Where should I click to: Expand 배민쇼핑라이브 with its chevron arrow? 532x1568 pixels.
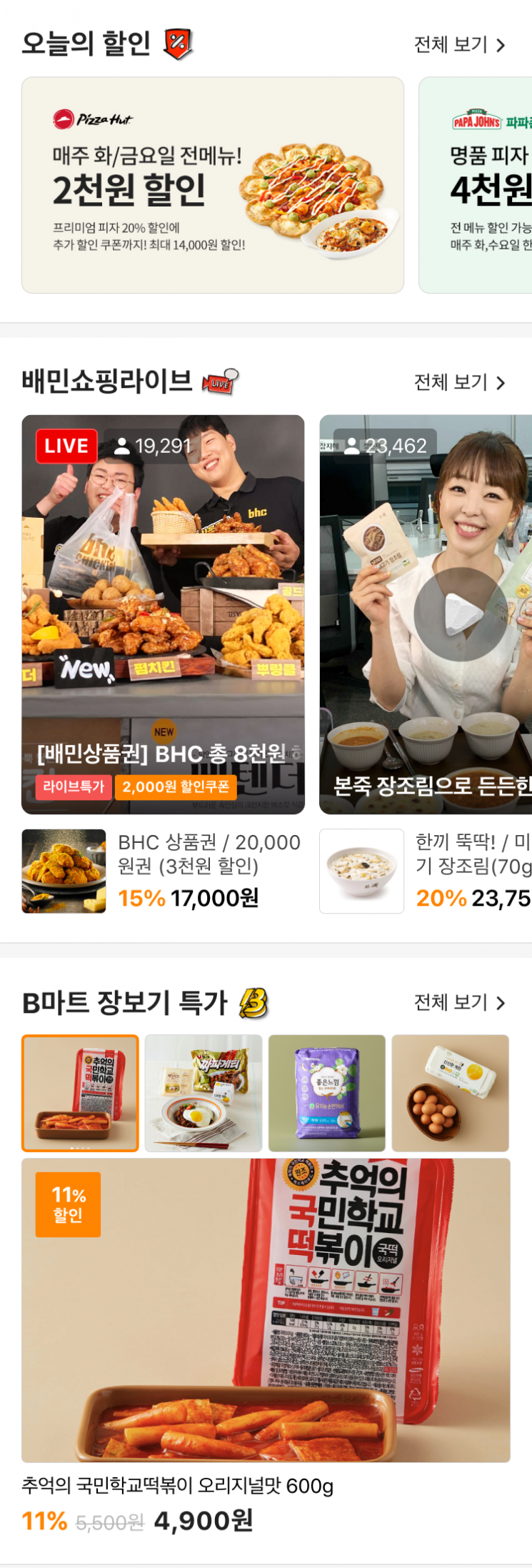tap(501, 383)
